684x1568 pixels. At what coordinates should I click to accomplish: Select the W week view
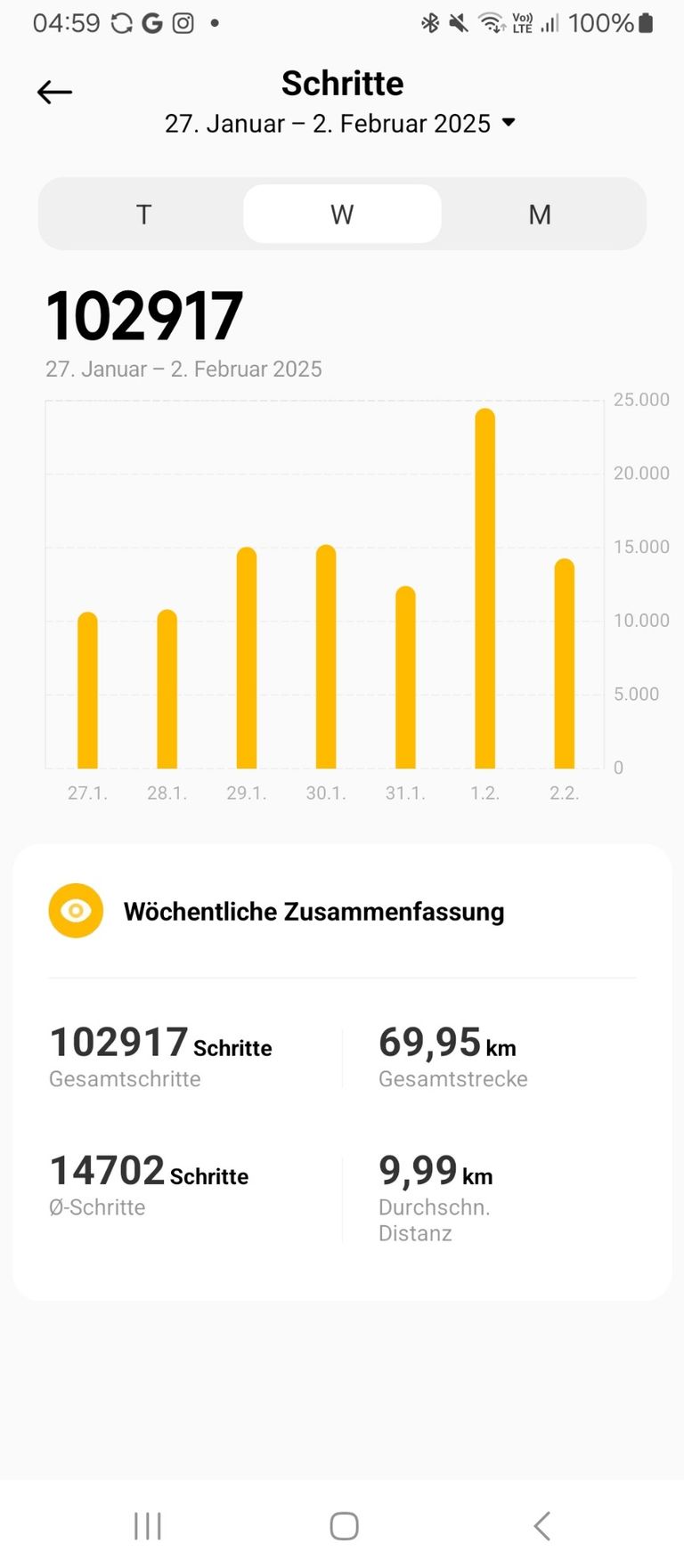[342, 215]
